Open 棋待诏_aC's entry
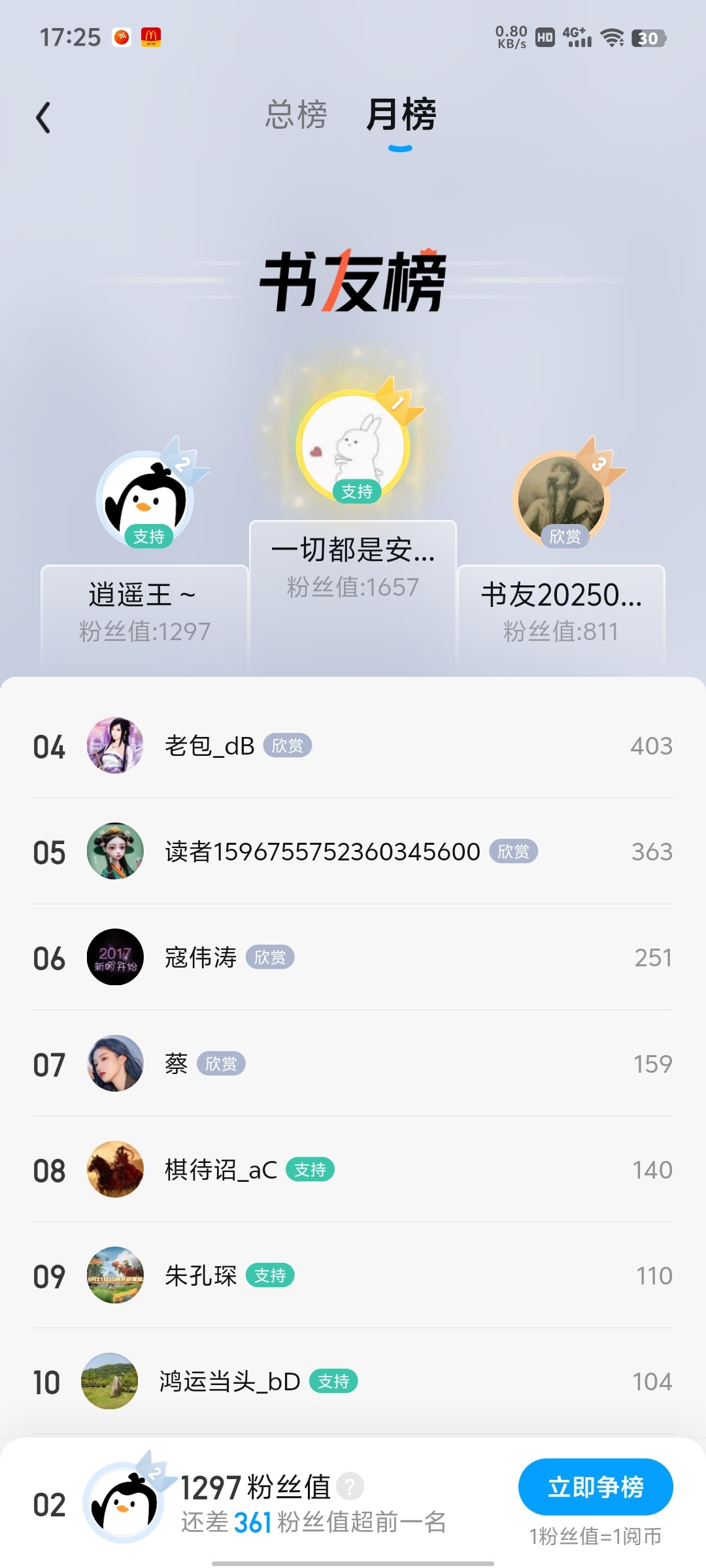The width and height of the screenshot is (706, 1568). coord(353,1169)
